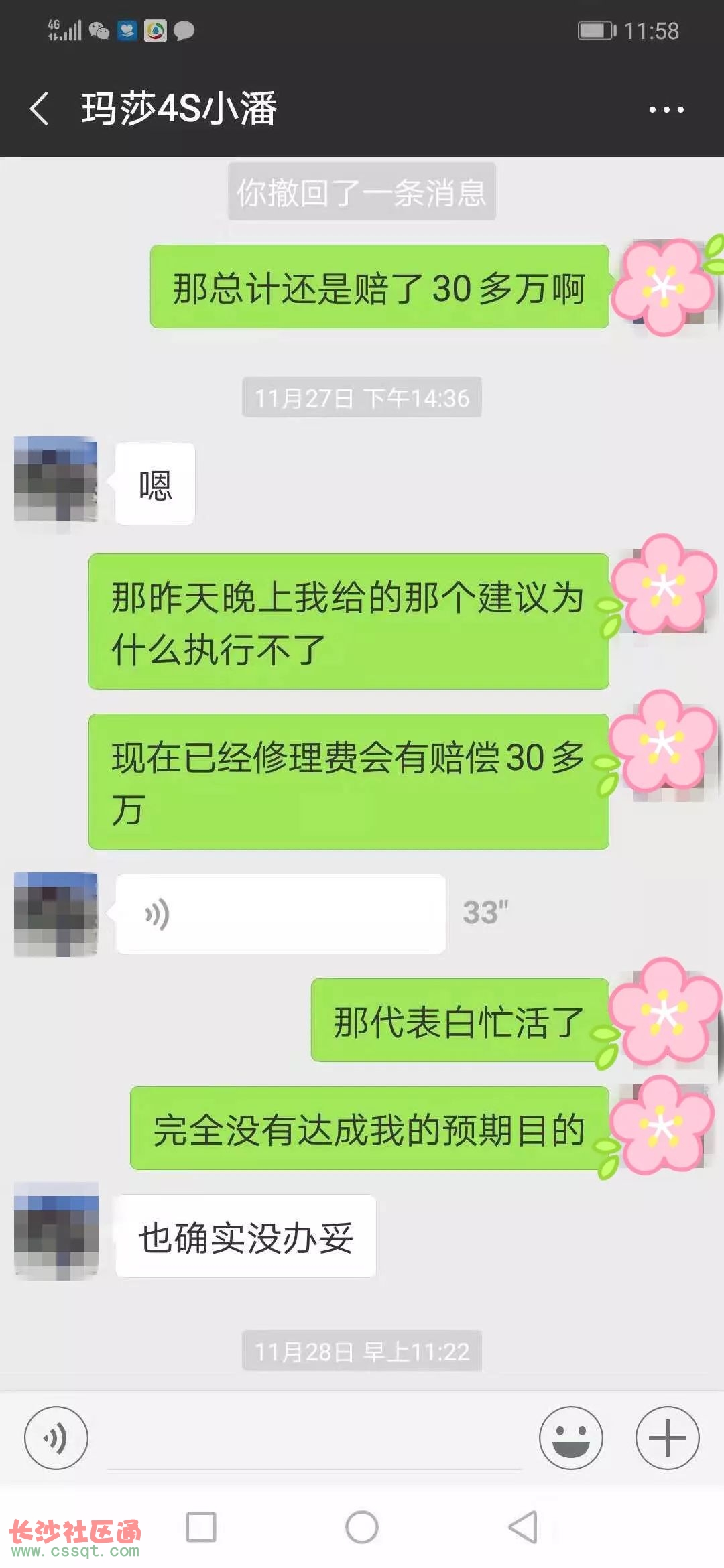
Task: Open recent apps with the square button
Action: coord(201,1527)
